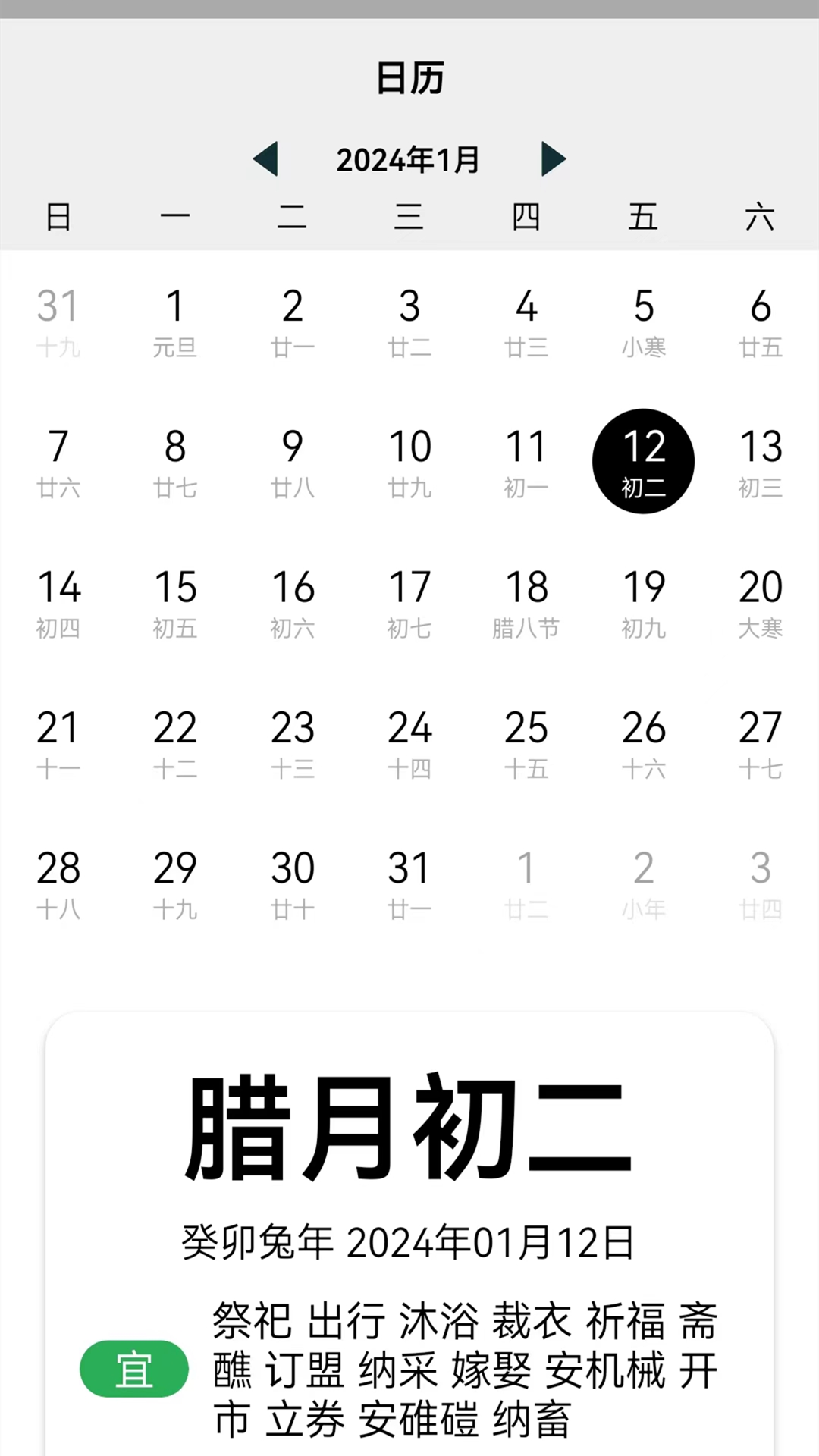Select the Sunday 日 column header

click(x=58, y=217)
